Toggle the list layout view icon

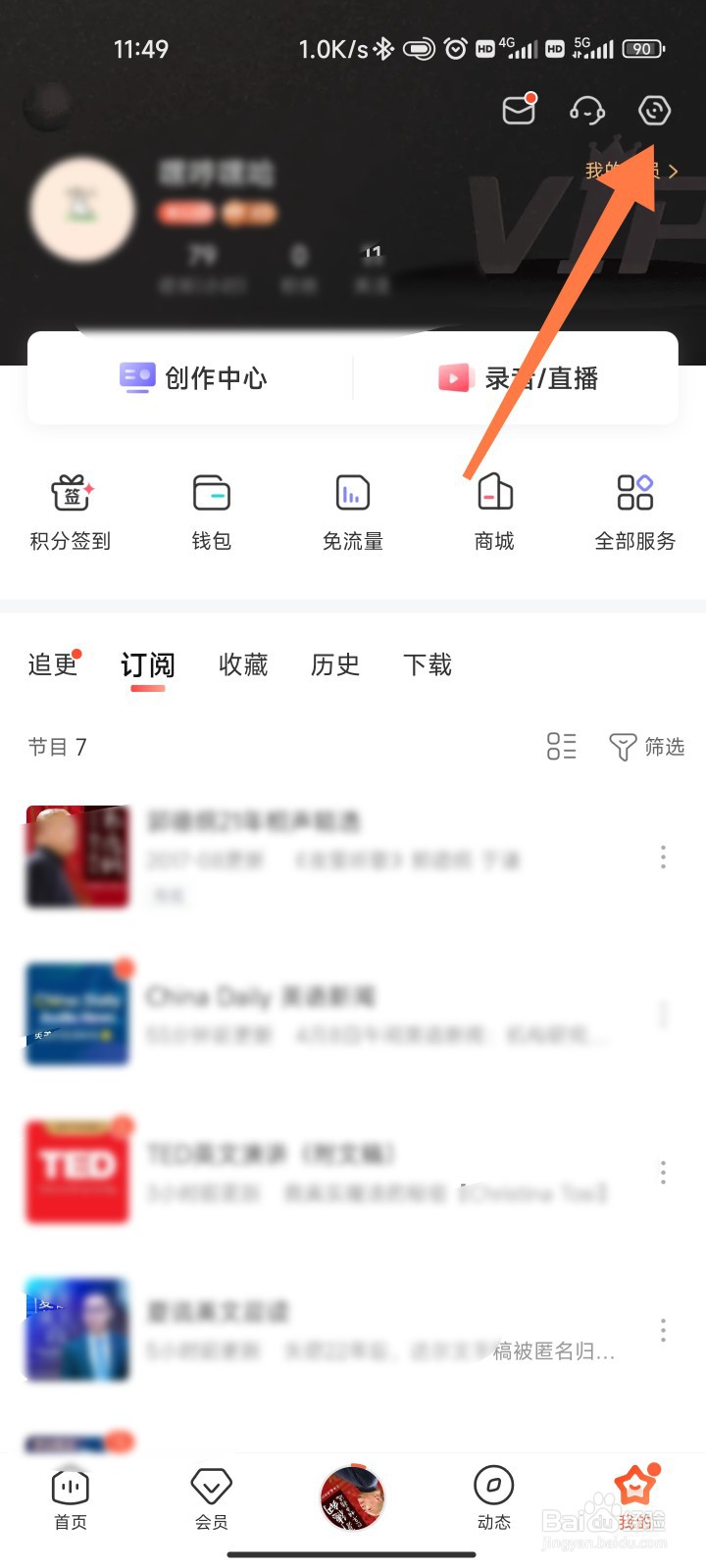[x=562, y=747]
